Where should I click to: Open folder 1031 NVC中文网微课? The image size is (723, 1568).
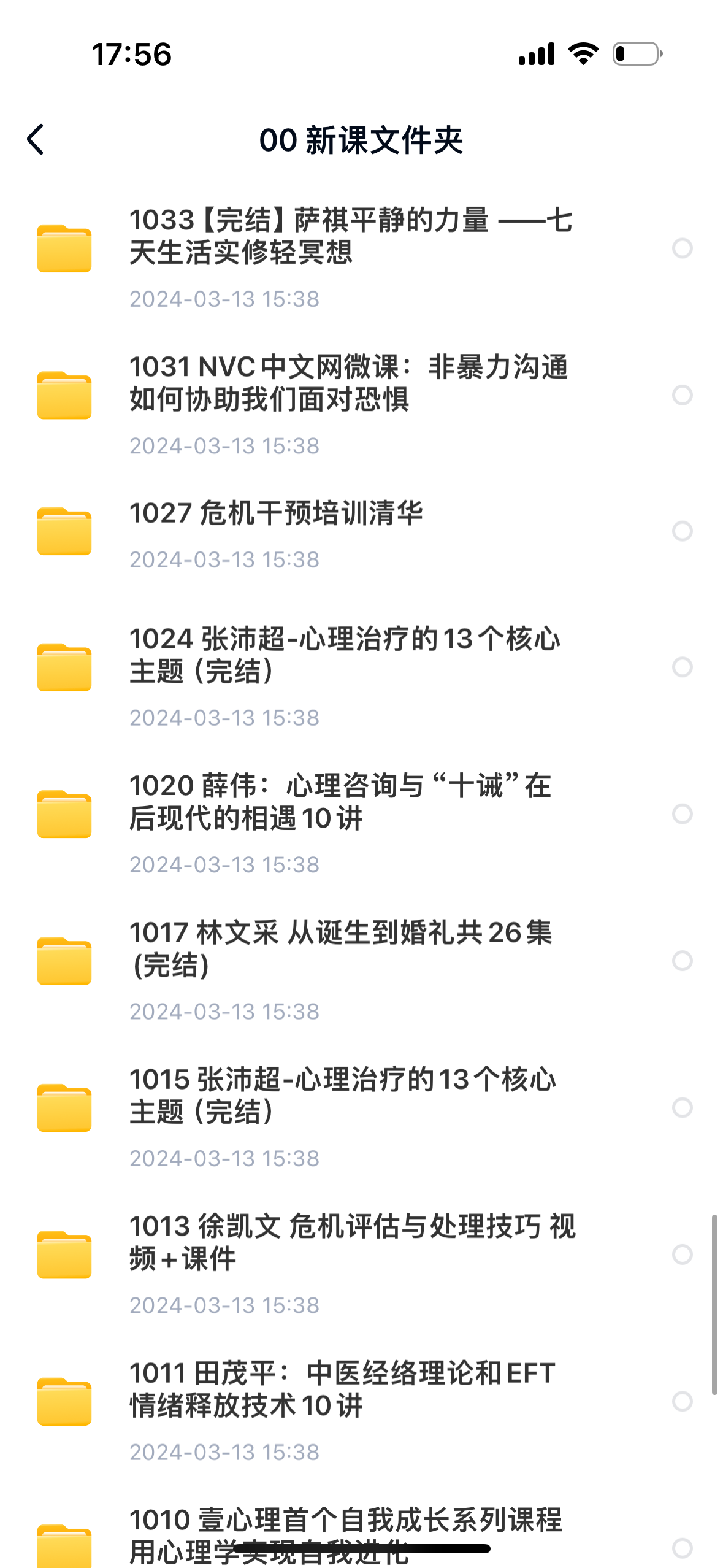click(x=350, y=383)
